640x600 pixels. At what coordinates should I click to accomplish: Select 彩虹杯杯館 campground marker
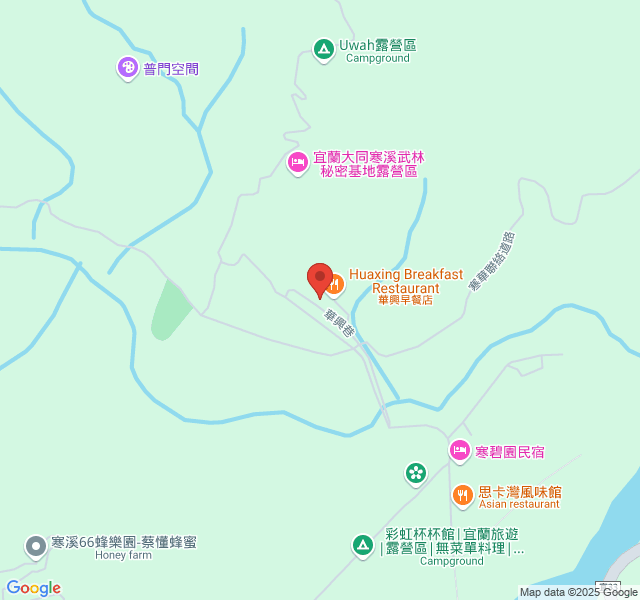pyautogui.click(x=362, y=545)
